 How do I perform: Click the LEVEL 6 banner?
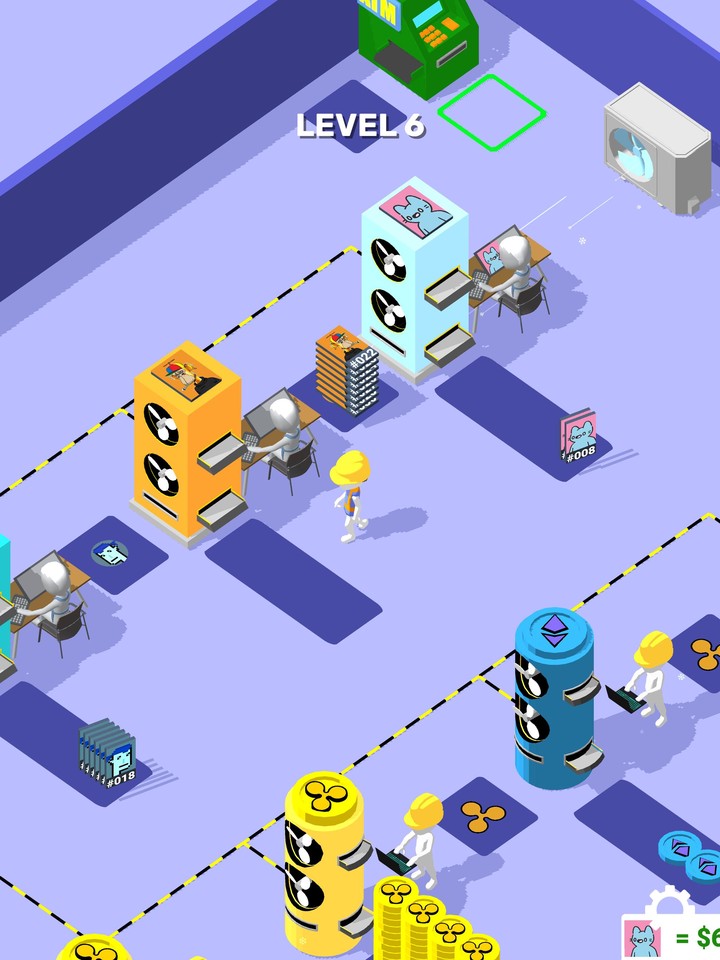(362, 125)
